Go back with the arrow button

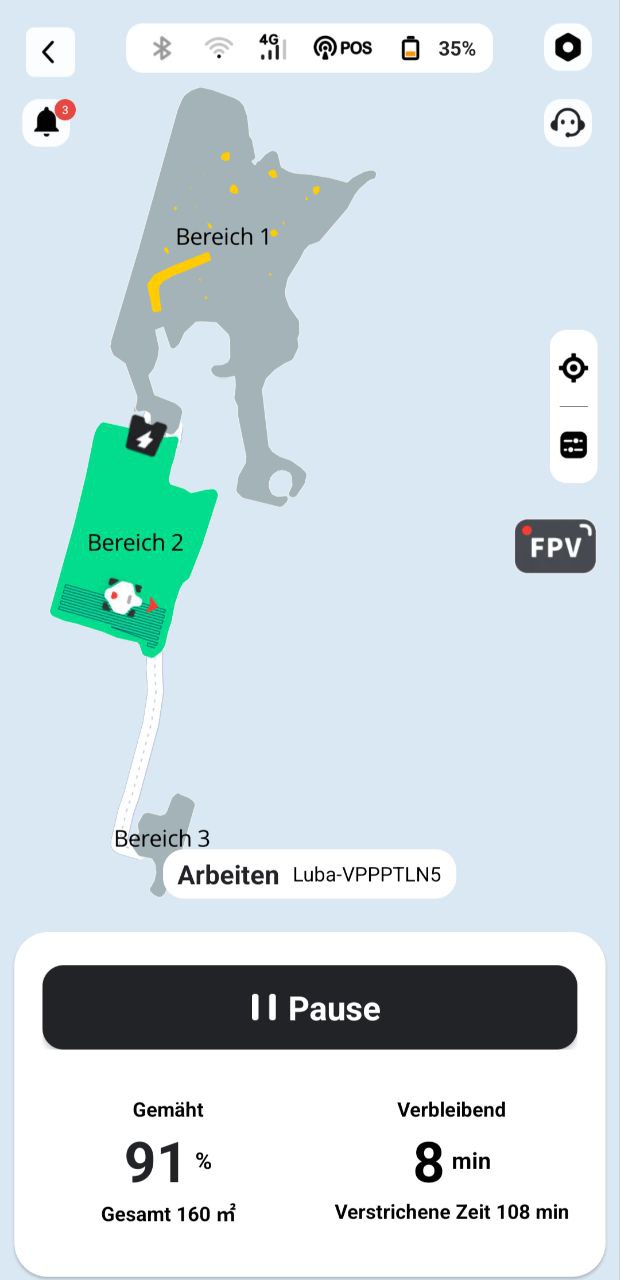coord(50,52)
